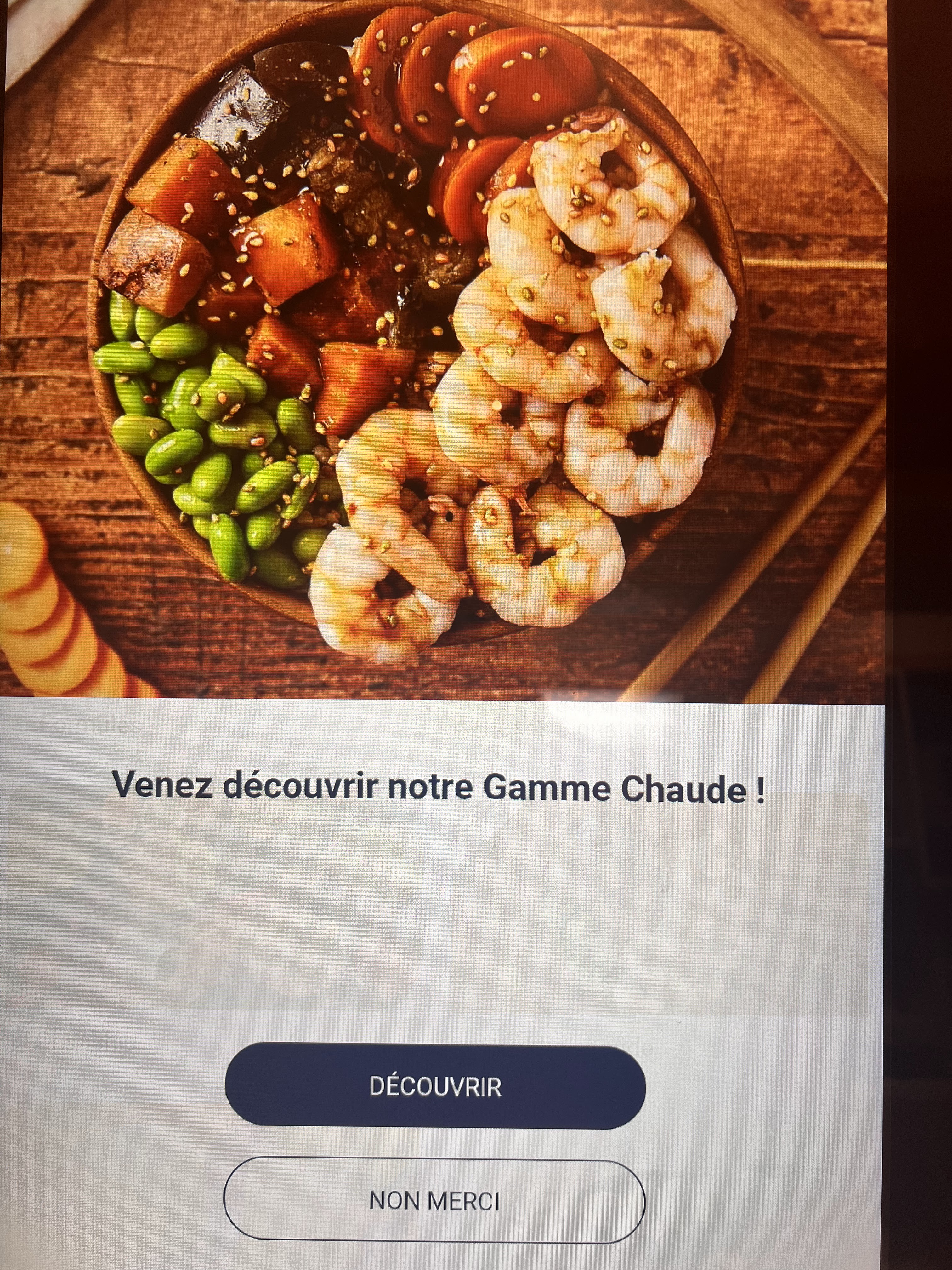
Task: Tap the DÉCOUVRIR button
Action: pyautogui.click(x=435, y=1086)
